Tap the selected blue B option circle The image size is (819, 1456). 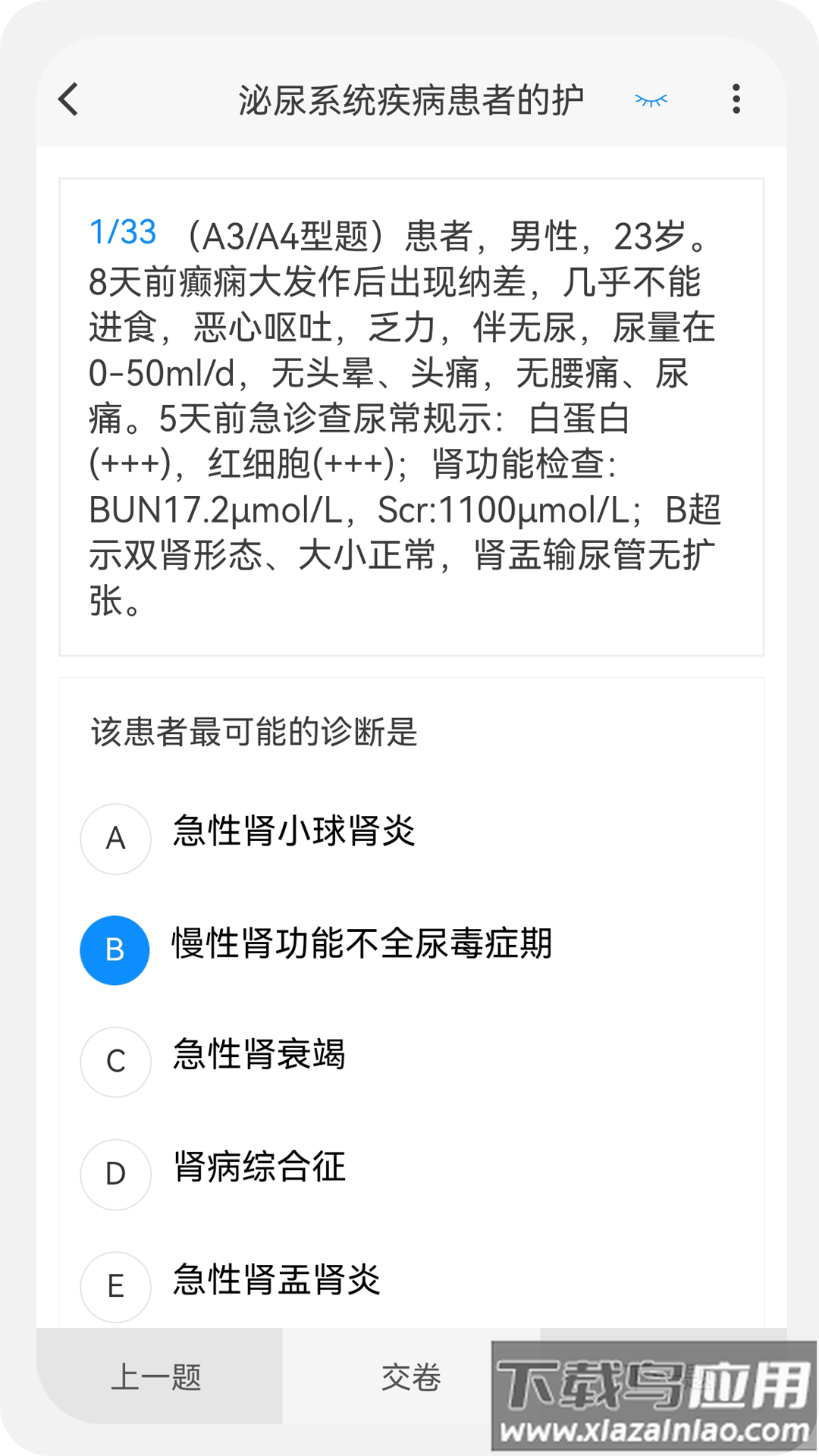[115, 950]
